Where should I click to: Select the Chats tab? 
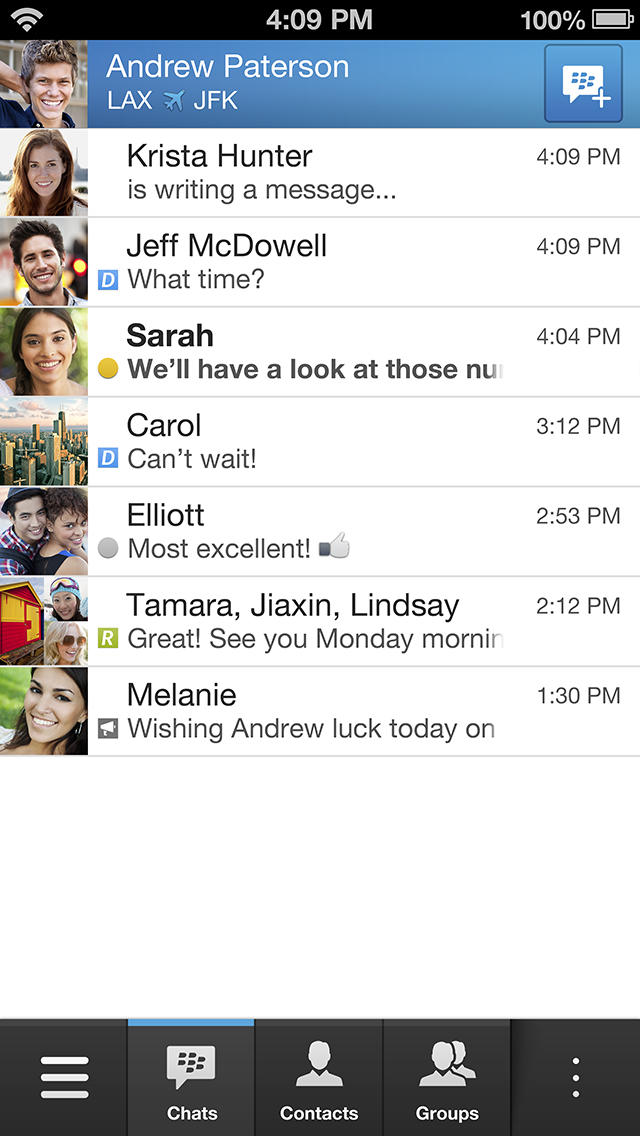click(191, 1080)
